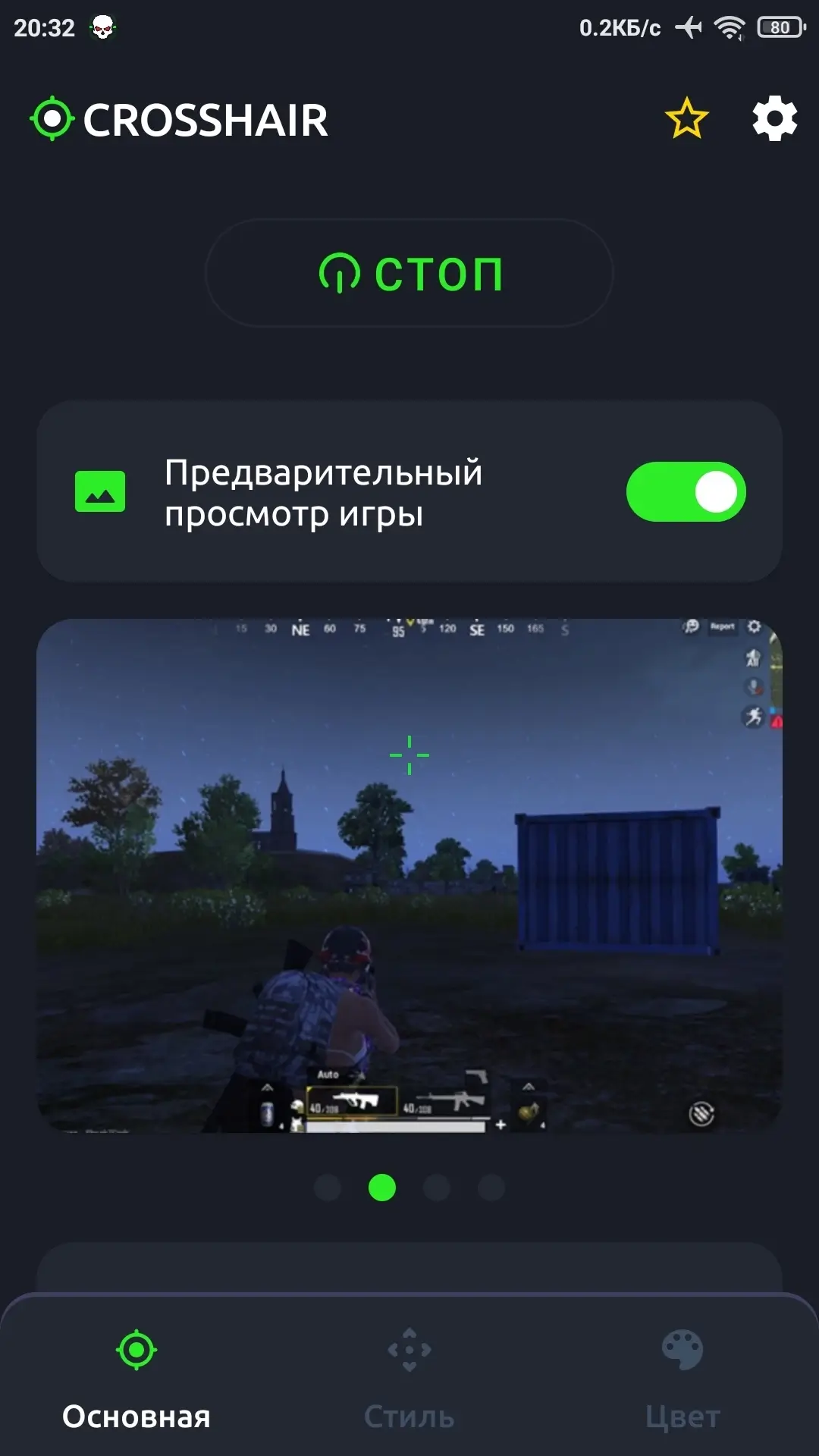
Task: Tap the yellow star favorites icon
Action: click(686, 118)
